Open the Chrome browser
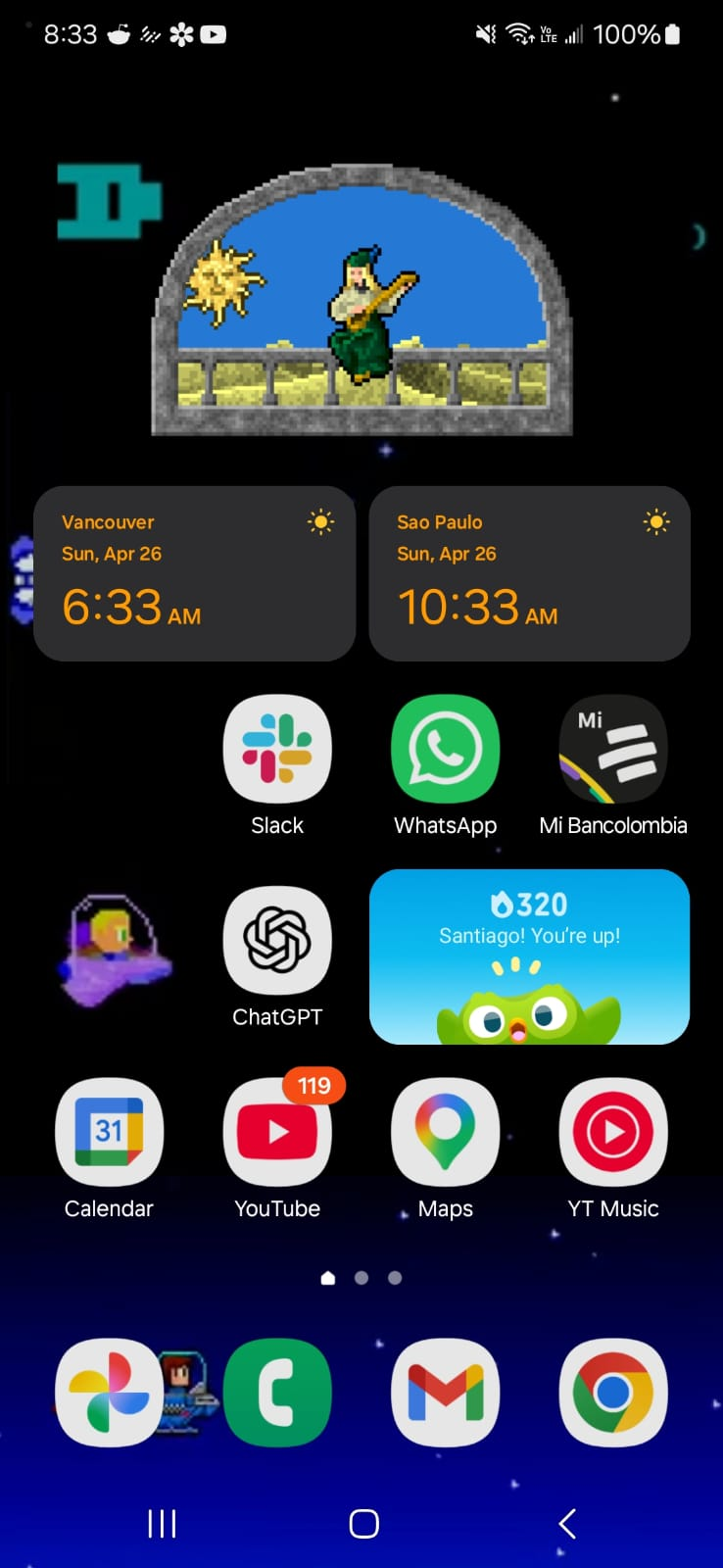Viewport: 723px width, 1568px height. [613, 1393]
